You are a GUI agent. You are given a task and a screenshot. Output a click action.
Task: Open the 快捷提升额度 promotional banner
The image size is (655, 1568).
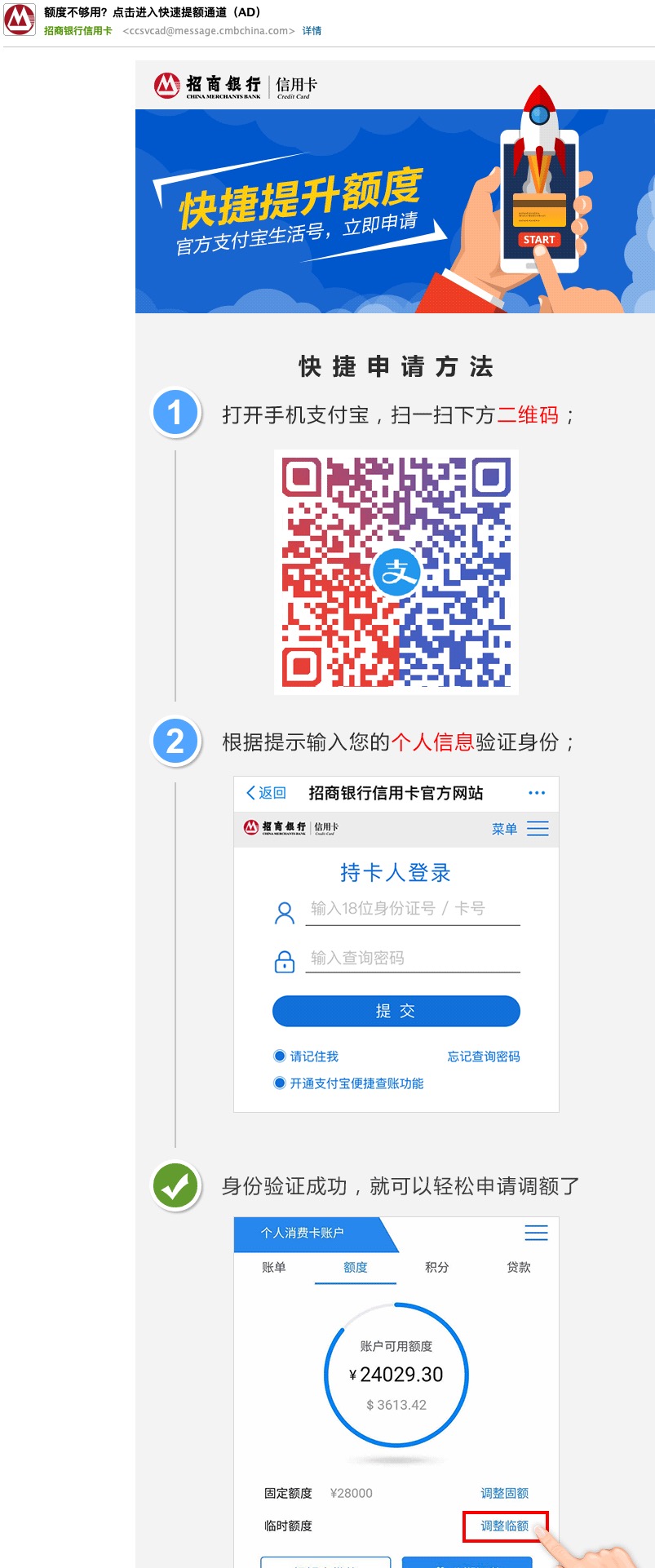coord(395,211)
